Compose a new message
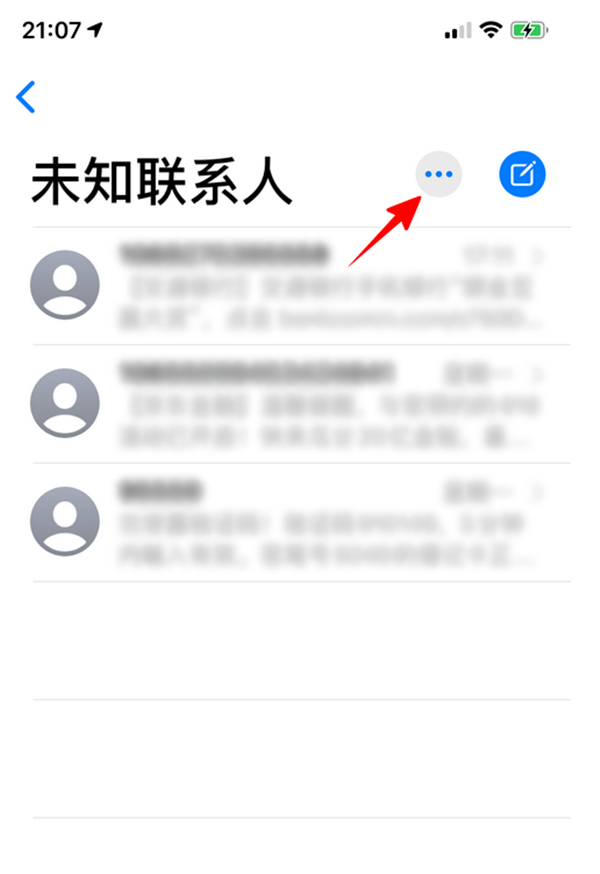The width and height of the screenshot is (600, 874). [x=523, y=175]
